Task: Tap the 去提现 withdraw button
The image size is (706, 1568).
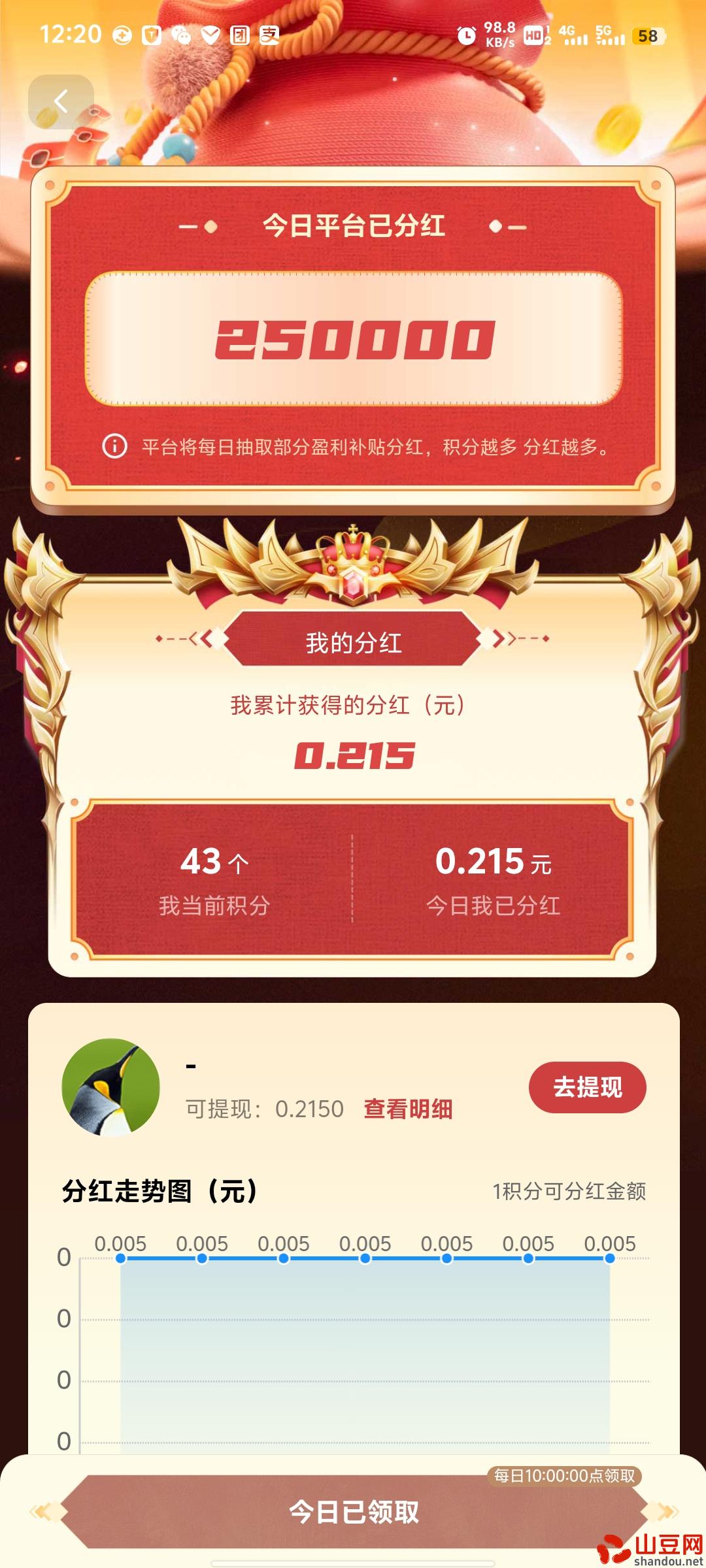Action: point(587,1087)
